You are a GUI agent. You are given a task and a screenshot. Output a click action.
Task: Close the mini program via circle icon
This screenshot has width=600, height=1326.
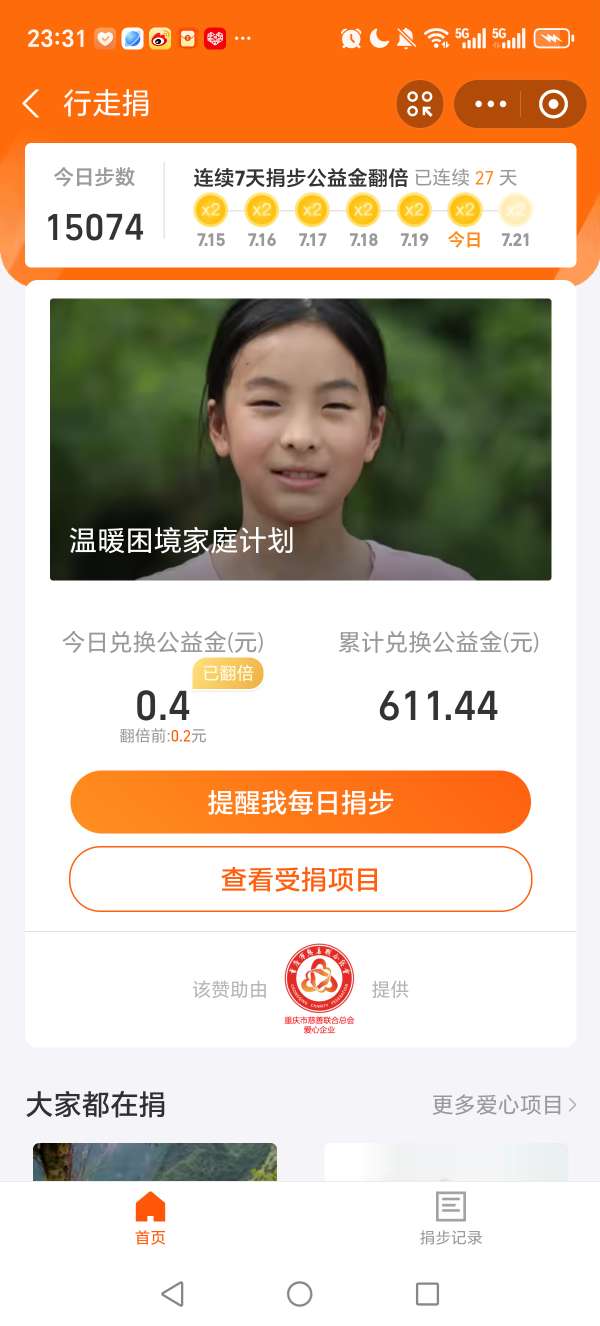pyautogui.click(x=553, y=104)
